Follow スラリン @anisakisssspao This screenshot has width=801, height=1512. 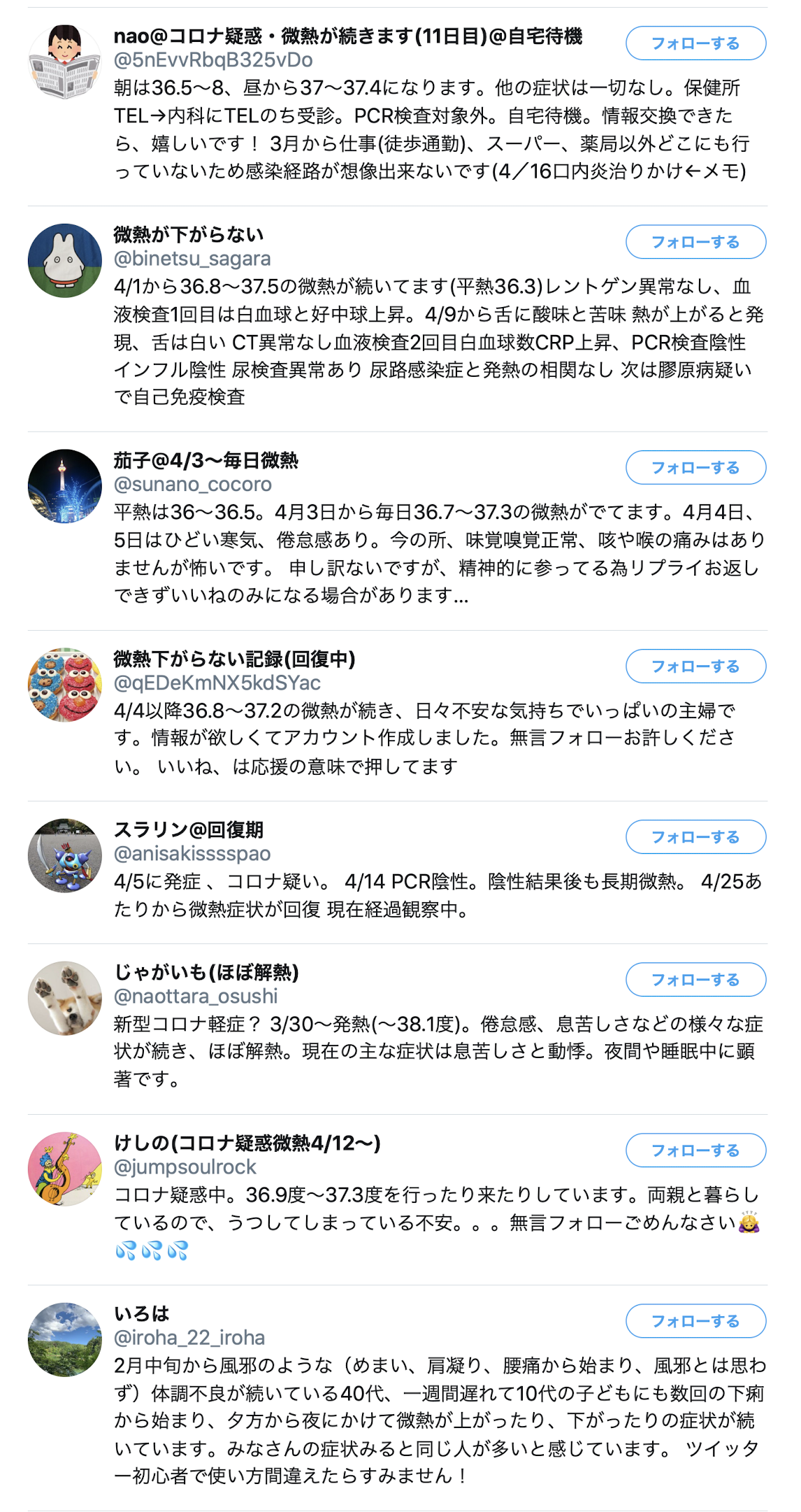coord(695,837)
